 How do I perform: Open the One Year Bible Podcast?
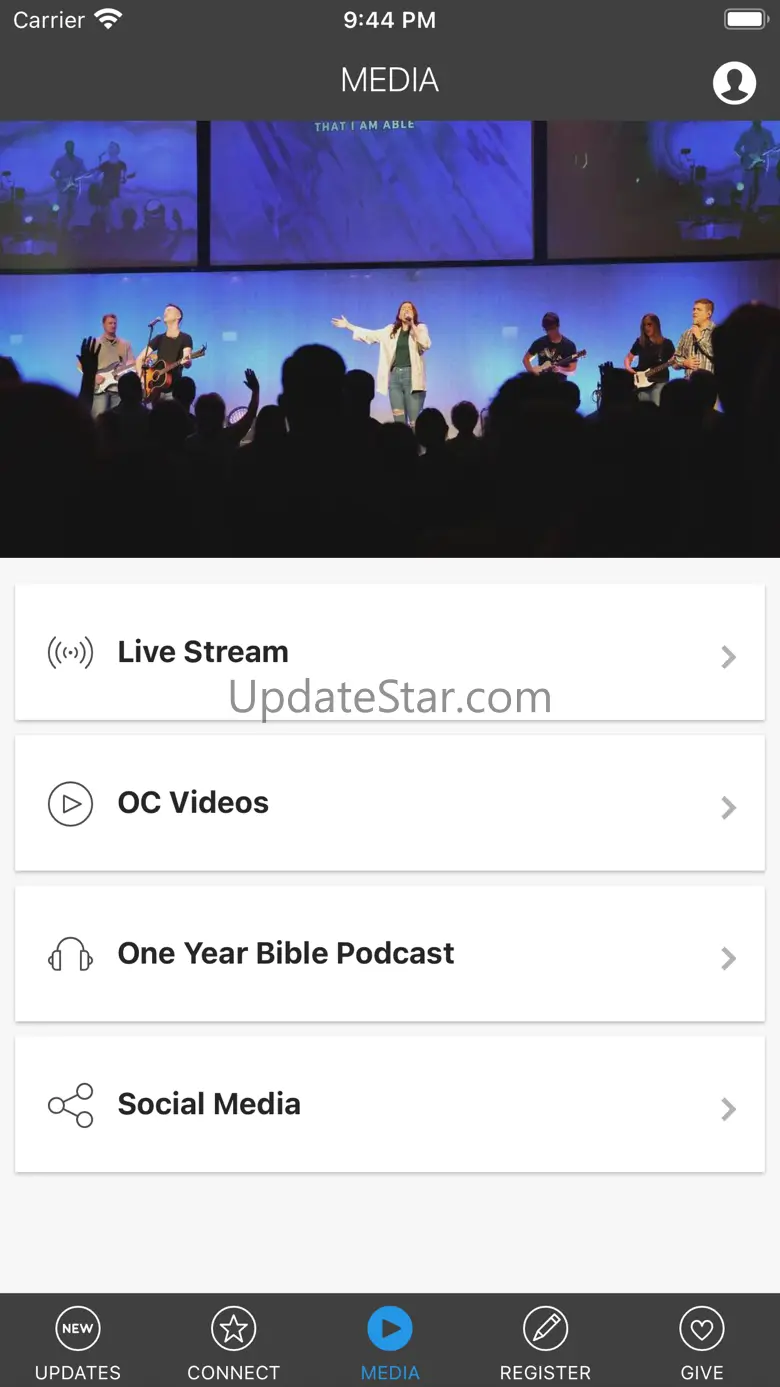(390, 954)
